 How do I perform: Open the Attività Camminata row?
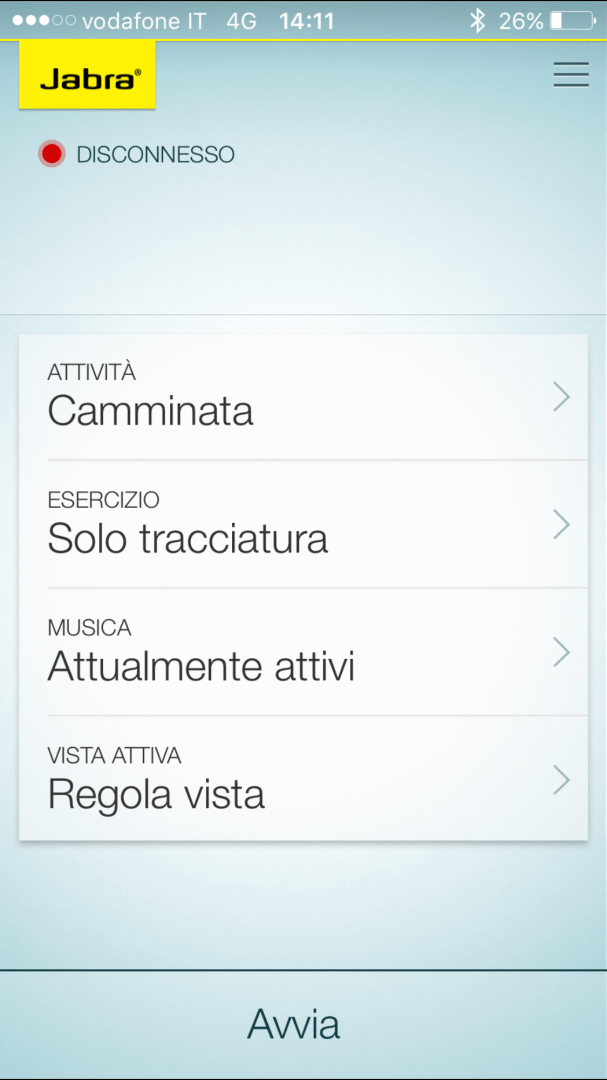click(303, 398)
